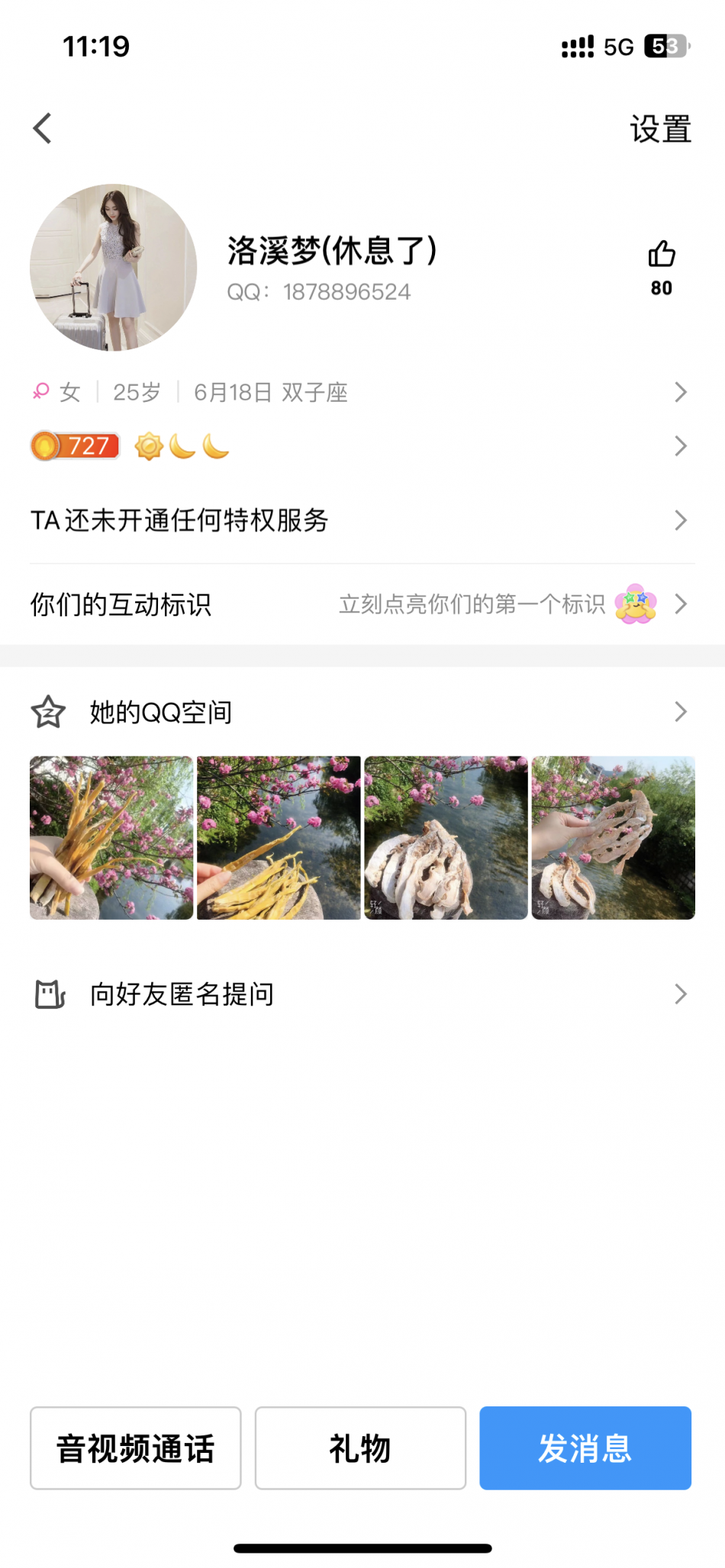725x1568 pixels.
Task: Open the profile avatar photo
Action: (x=113, y=267)
